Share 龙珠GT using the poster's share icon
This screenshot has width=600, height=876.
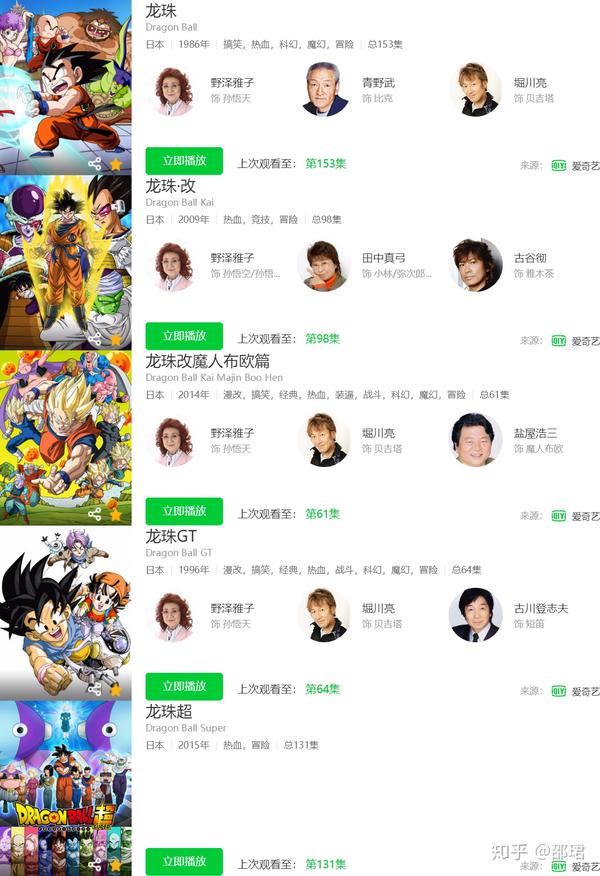(95, 689)
